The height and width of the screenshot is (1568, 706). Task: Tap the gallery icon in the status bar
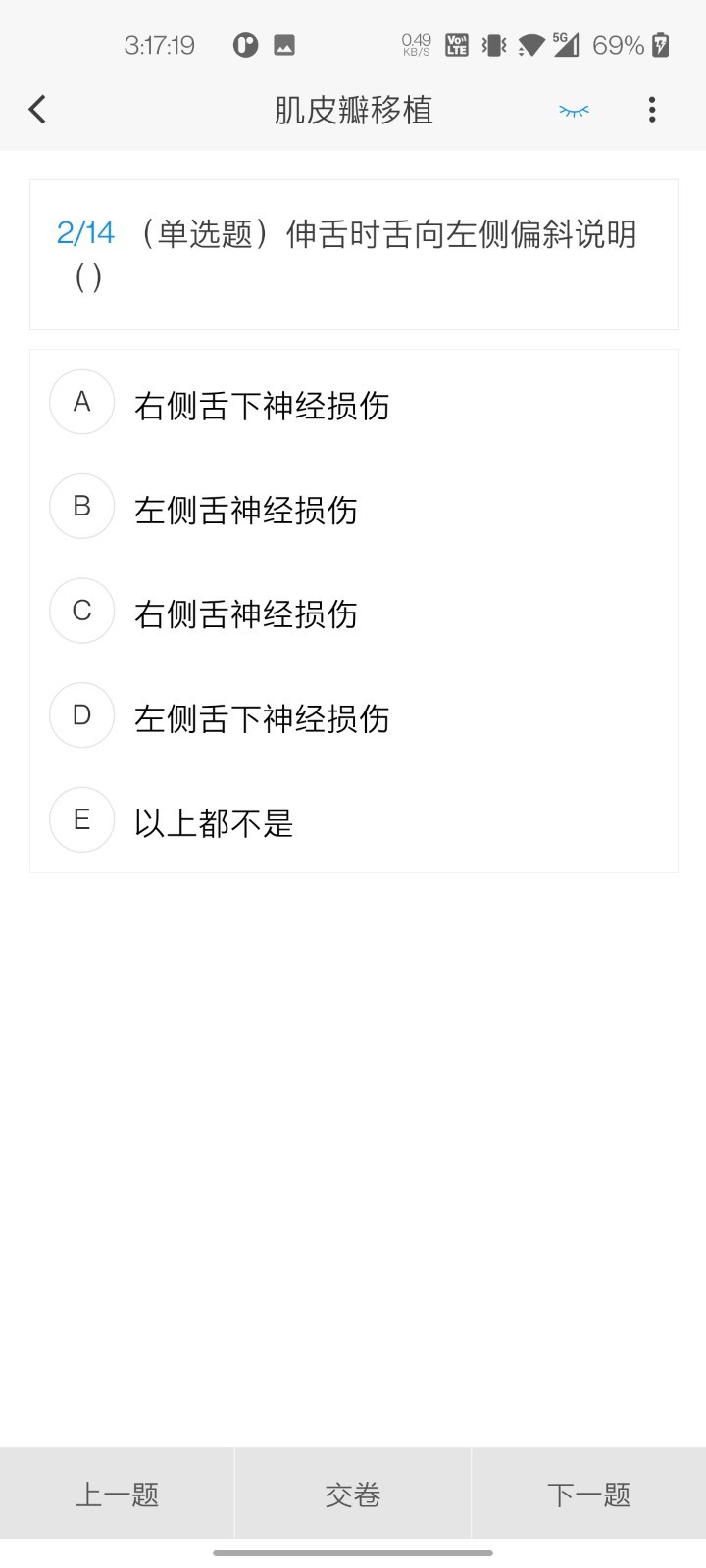pos(283,44)
